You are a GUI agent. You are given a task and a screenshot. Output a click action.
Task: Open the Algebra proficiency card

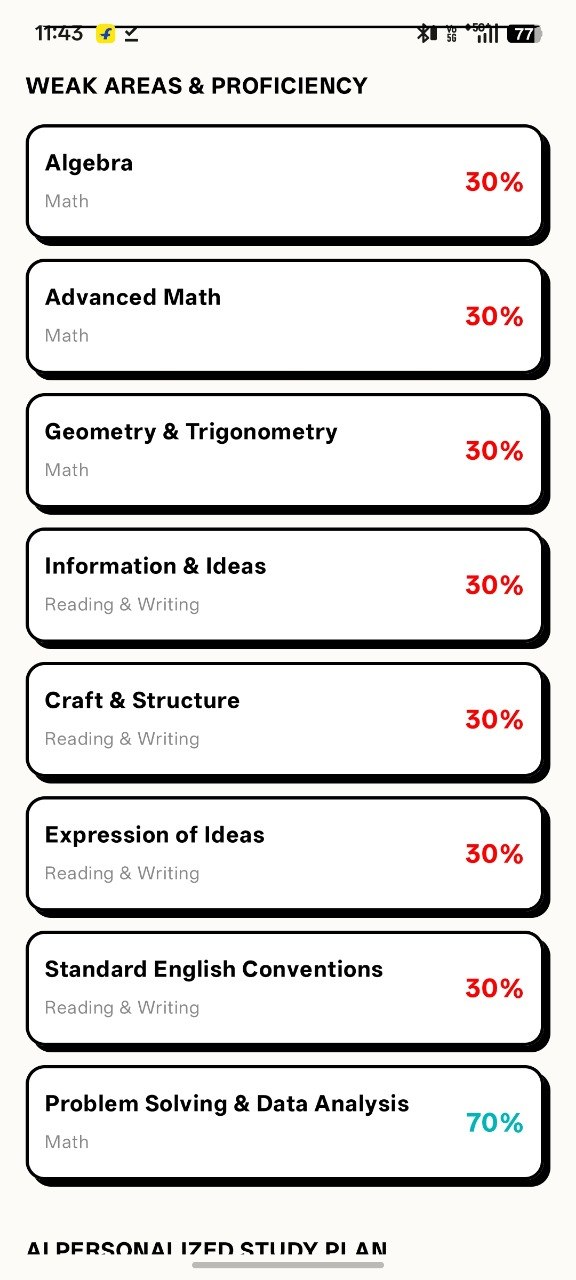click(x=285, y=181)
